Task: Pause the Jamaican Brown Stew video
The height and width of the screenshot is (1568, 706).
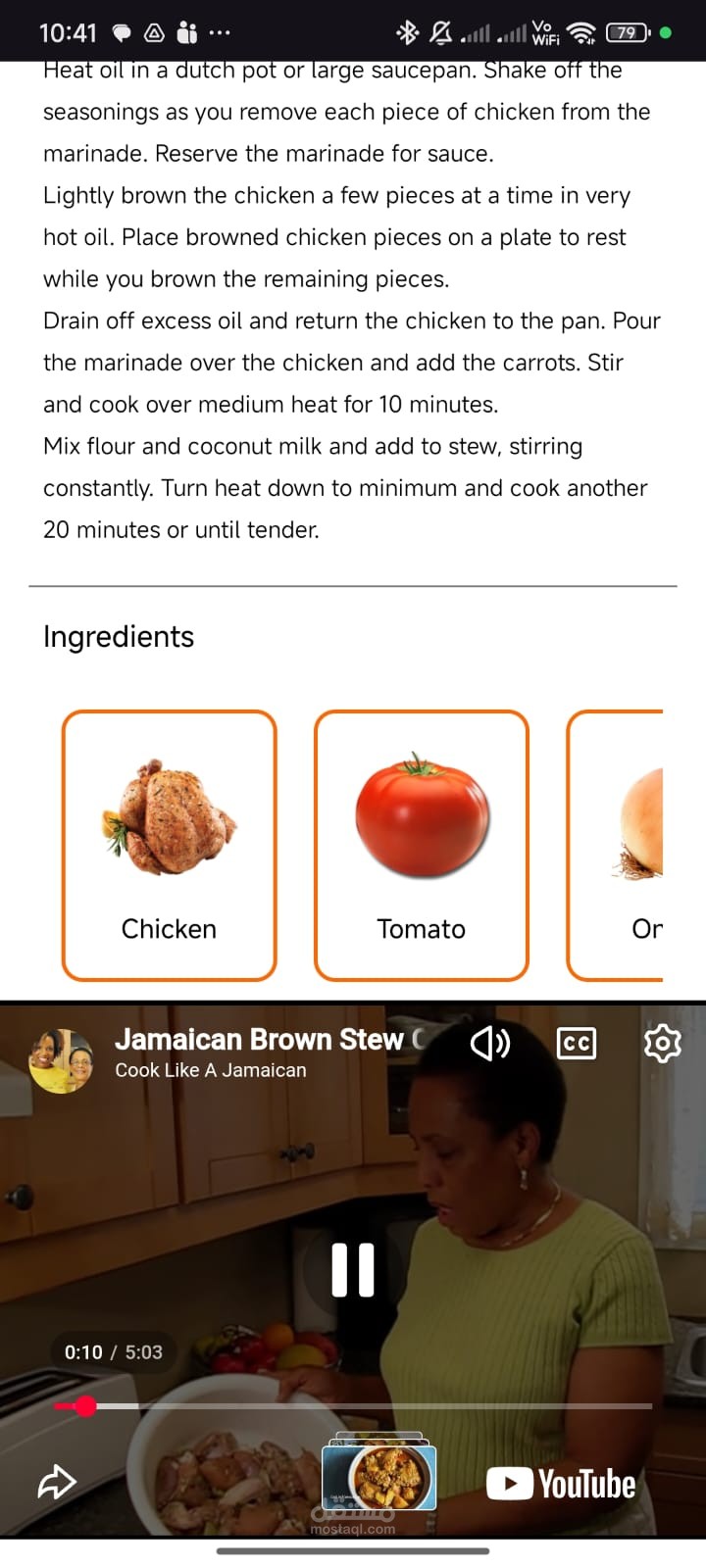Action: (x=353, y=1270)
